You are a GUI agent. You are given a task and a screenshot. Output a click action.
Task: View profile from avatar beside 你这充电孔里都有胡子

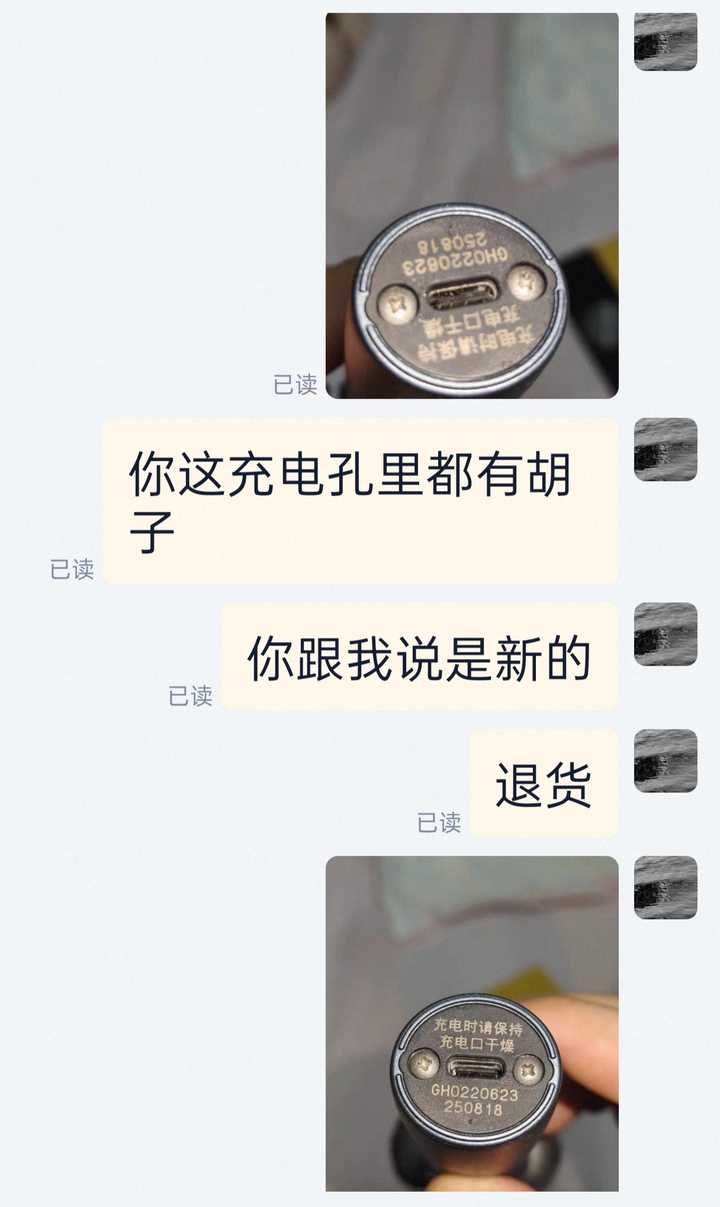click(x=665, y=449)
